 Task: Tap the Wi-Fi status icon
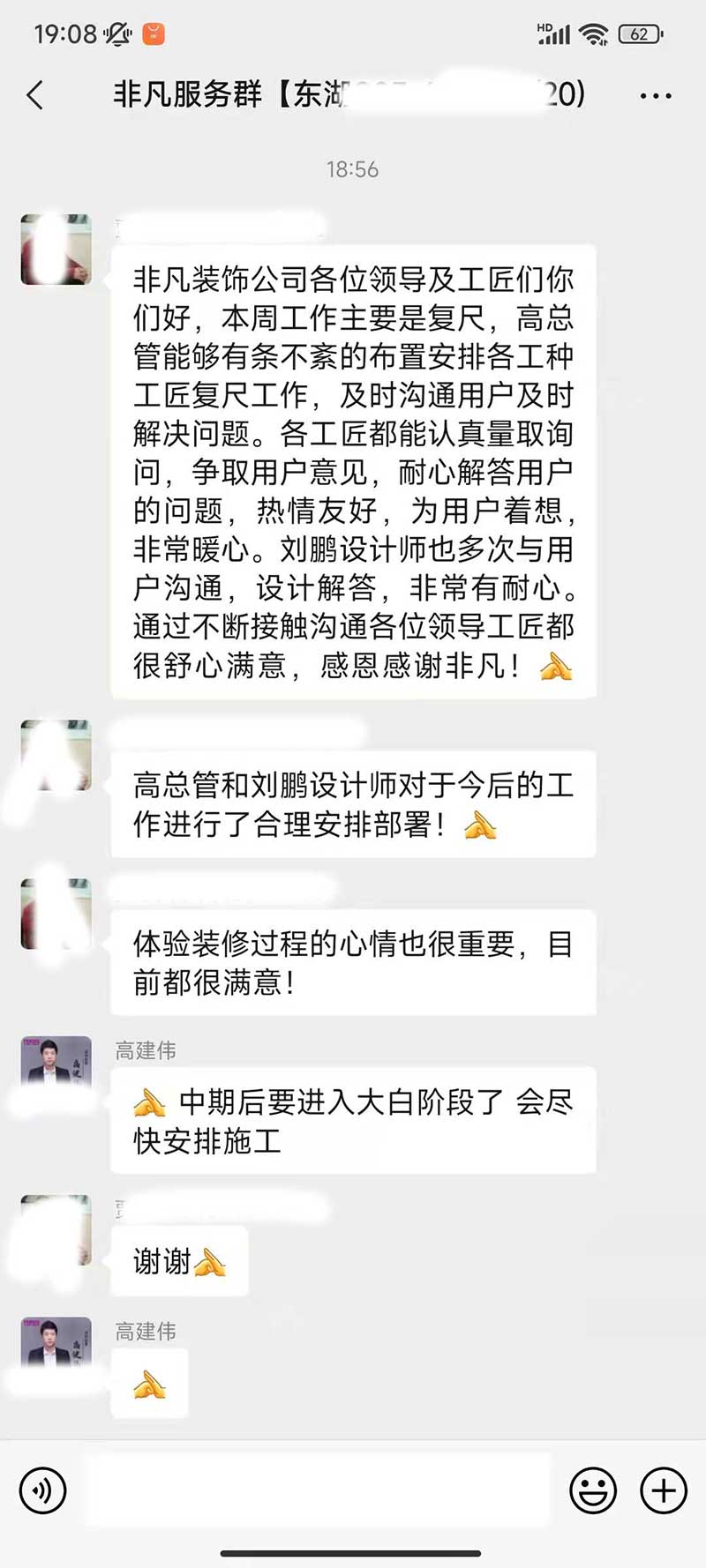point(593,32)
